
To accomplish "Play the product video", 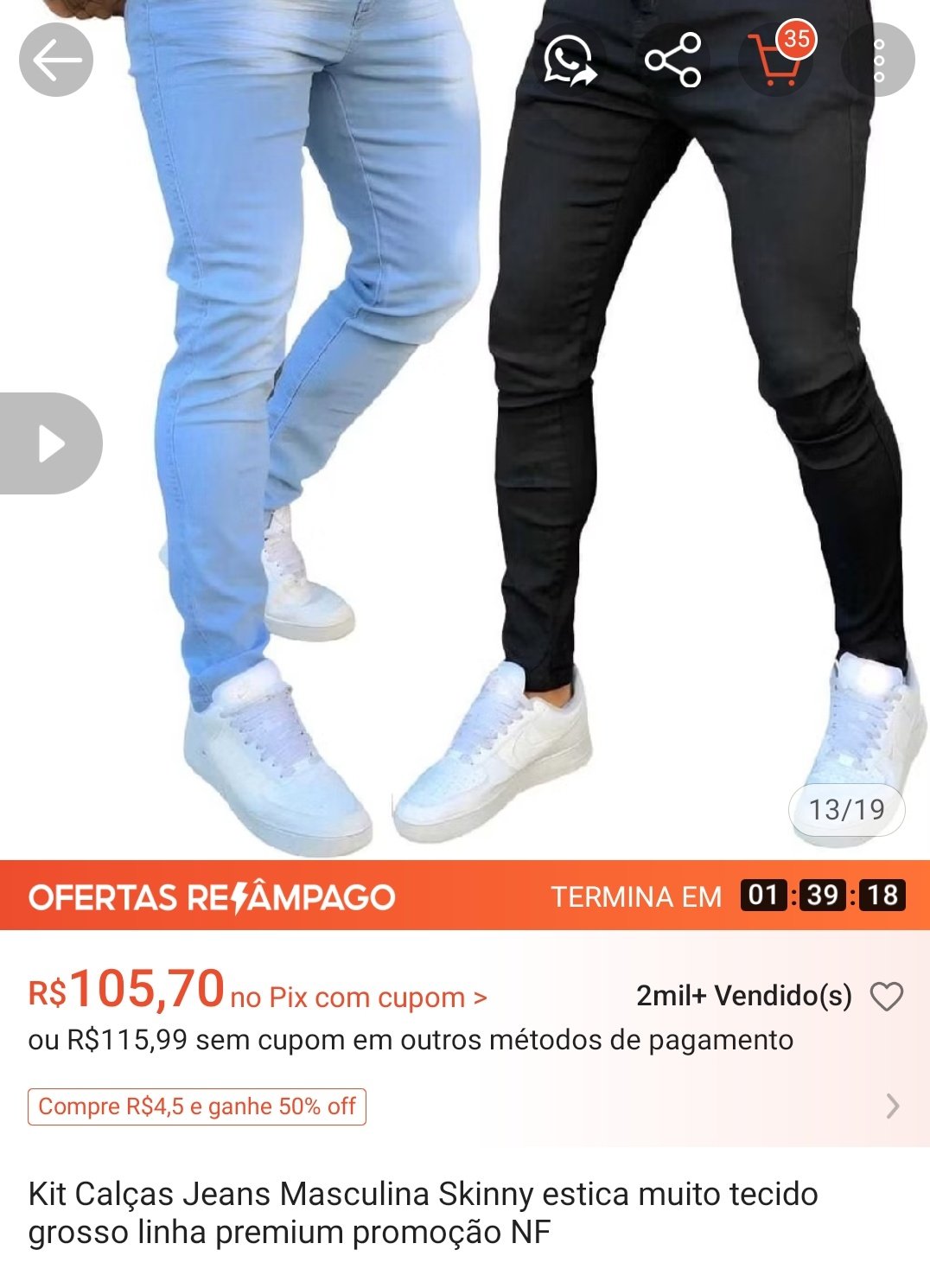I will pyautogui.click(x=50, y=443).
